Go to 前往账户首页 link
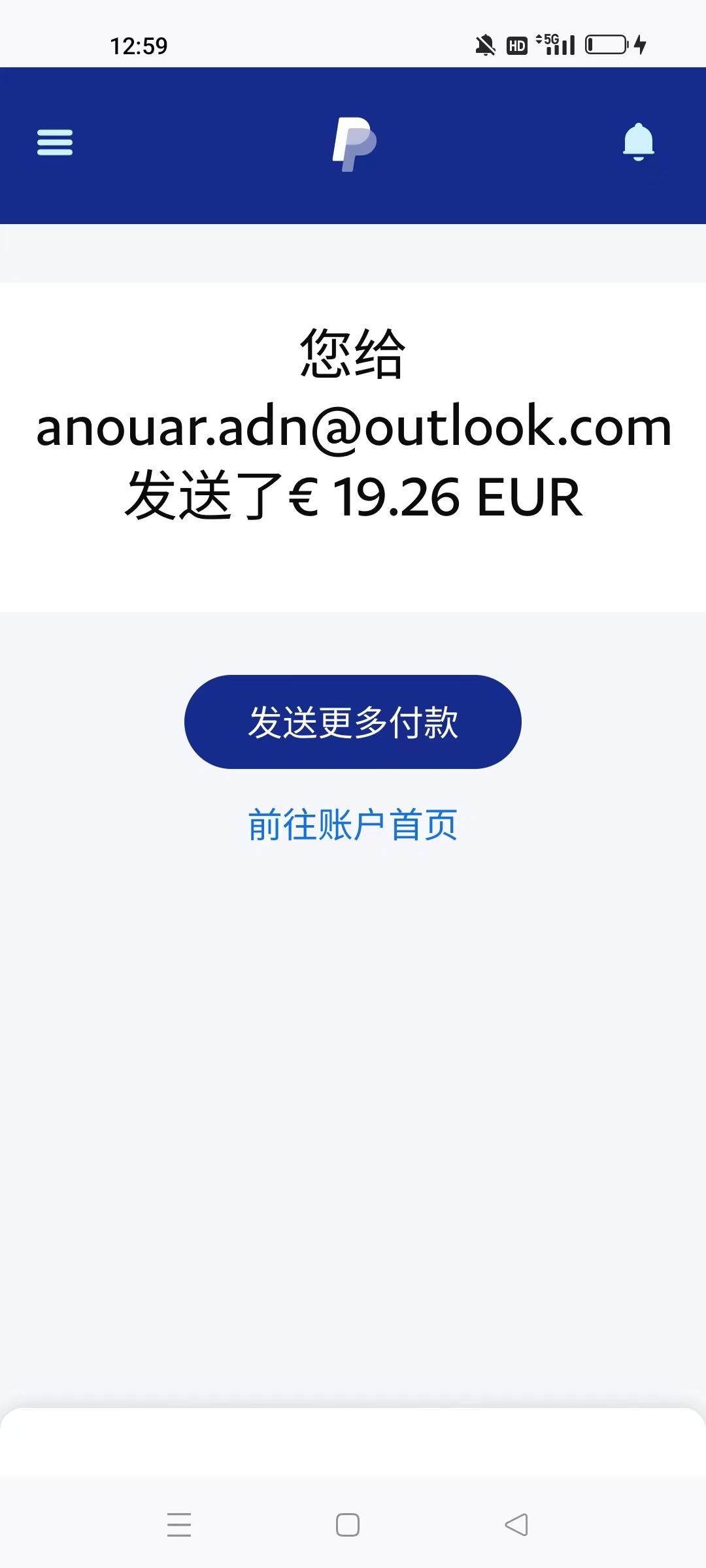This screenshot has height=1568, width=706. pos(353,825)
